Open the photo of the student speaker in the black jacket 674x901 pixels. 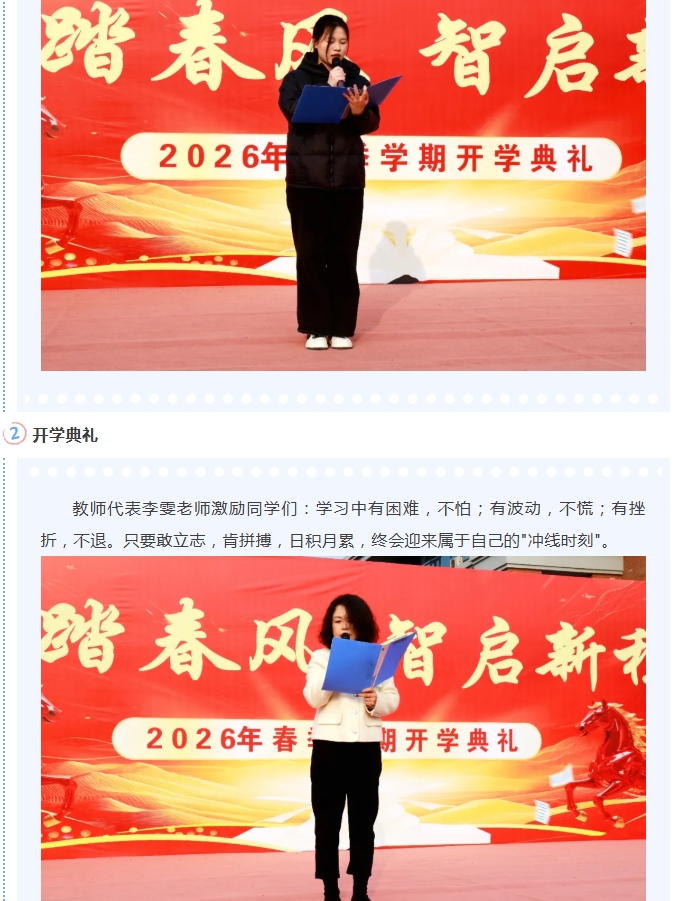343,185
